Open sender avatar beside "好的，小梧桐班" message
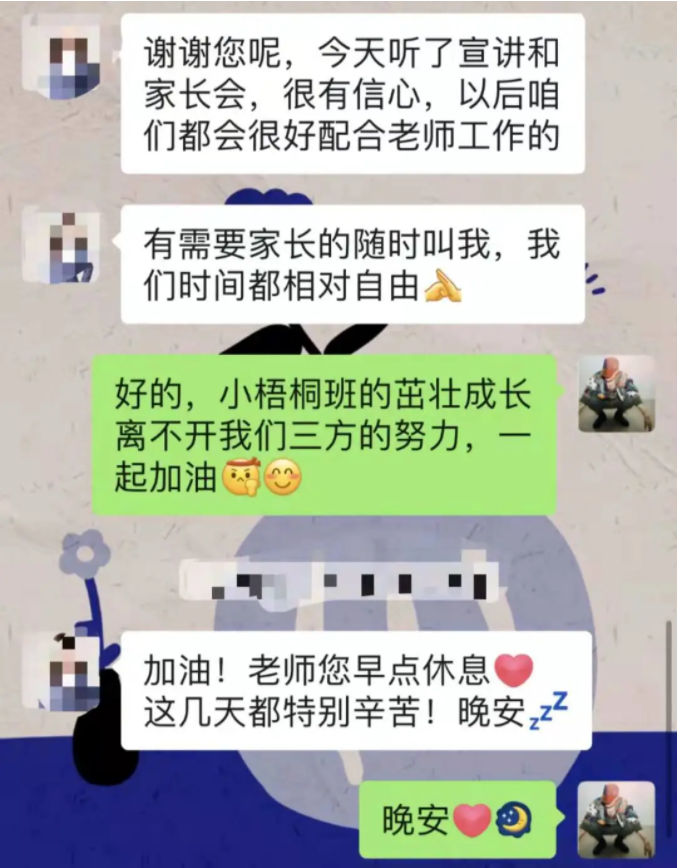This screenshot has height=868, width=677. pos(616,394)
